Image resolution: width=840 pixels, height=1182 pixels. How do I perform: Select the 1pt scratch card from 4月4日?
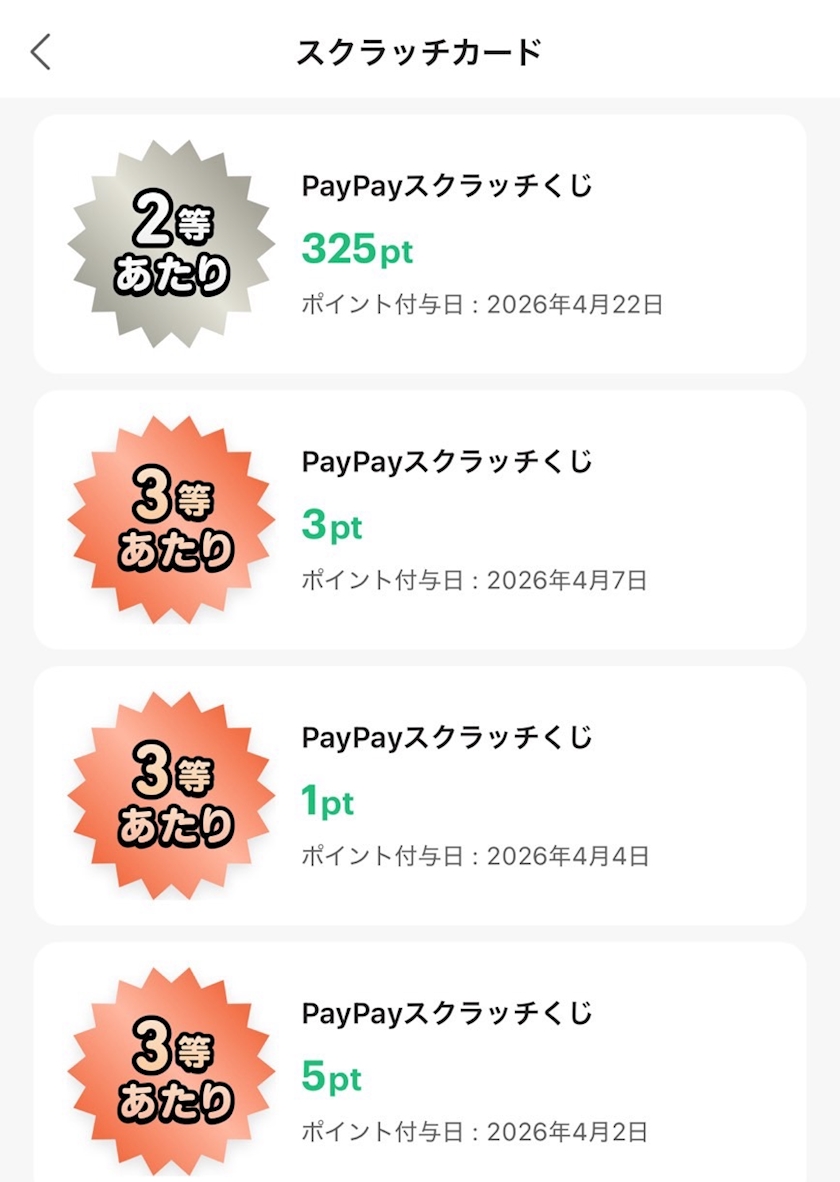[420, 796]
